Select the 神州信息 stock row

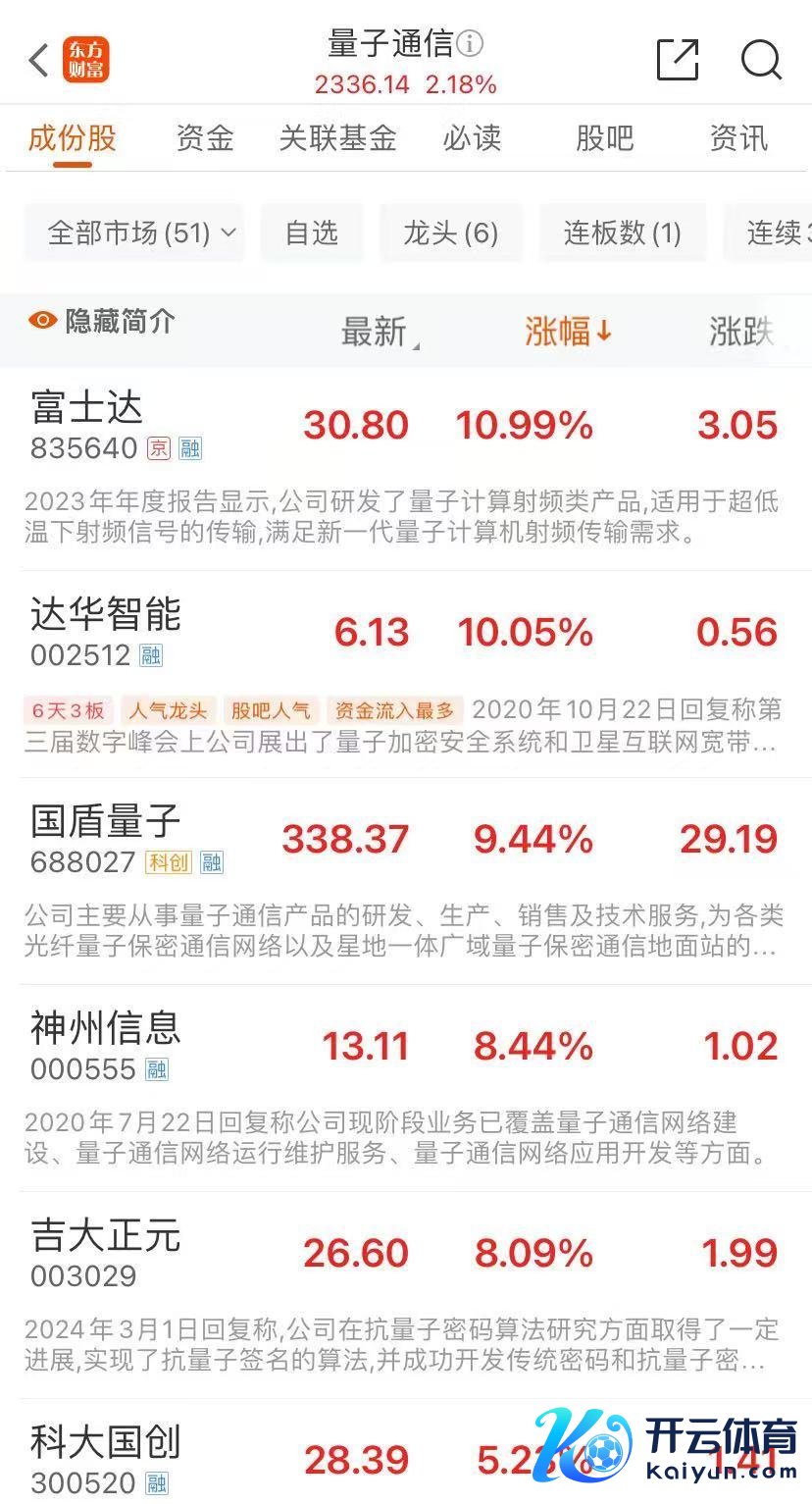(x=106, y=1028)
